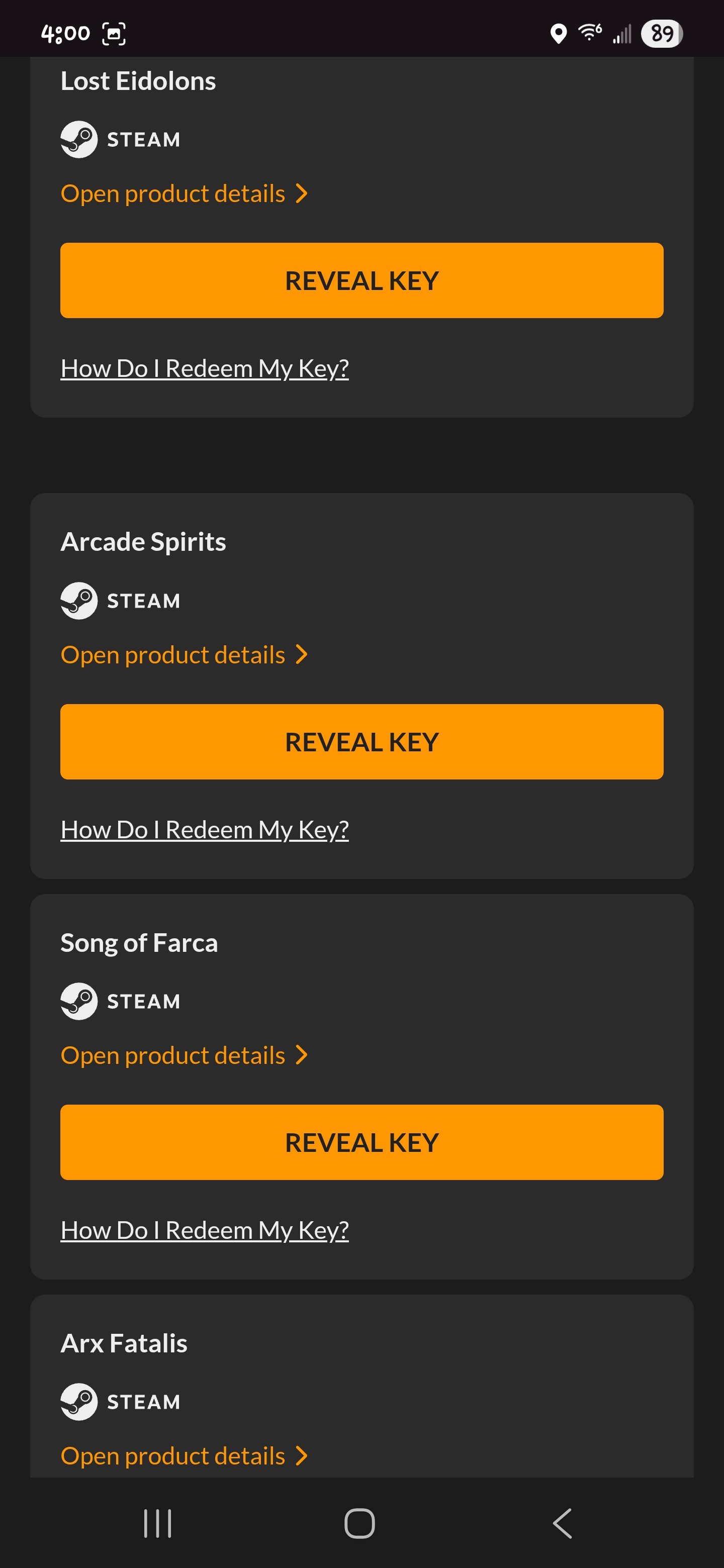Go back using the system back button
The width and height of the screenshot is (724, 1568).
click(563, 1524)
